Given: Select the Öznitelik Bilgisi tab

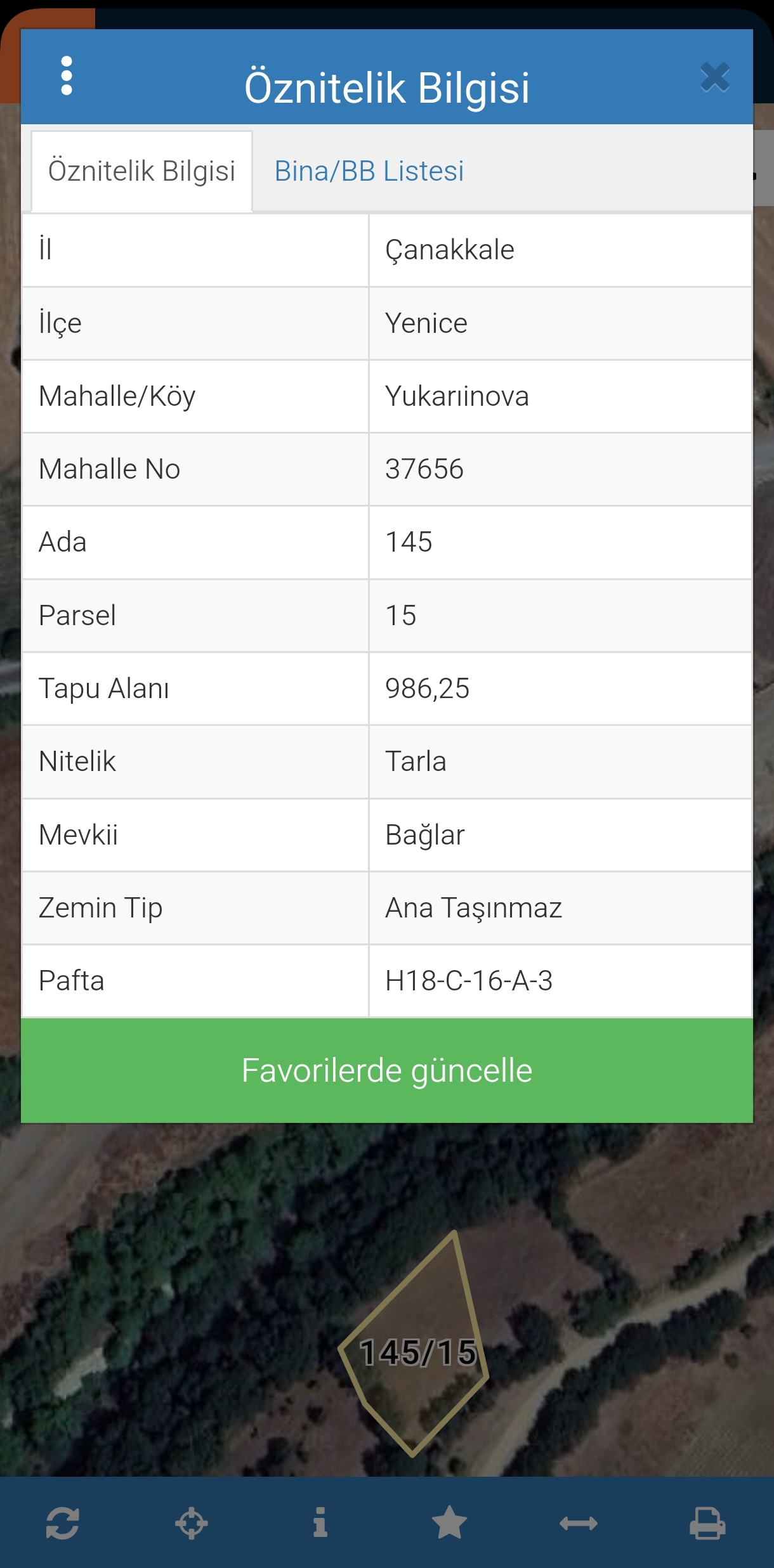Looking at the screenshot, I should pyautogui.click(x=141, y=171).
